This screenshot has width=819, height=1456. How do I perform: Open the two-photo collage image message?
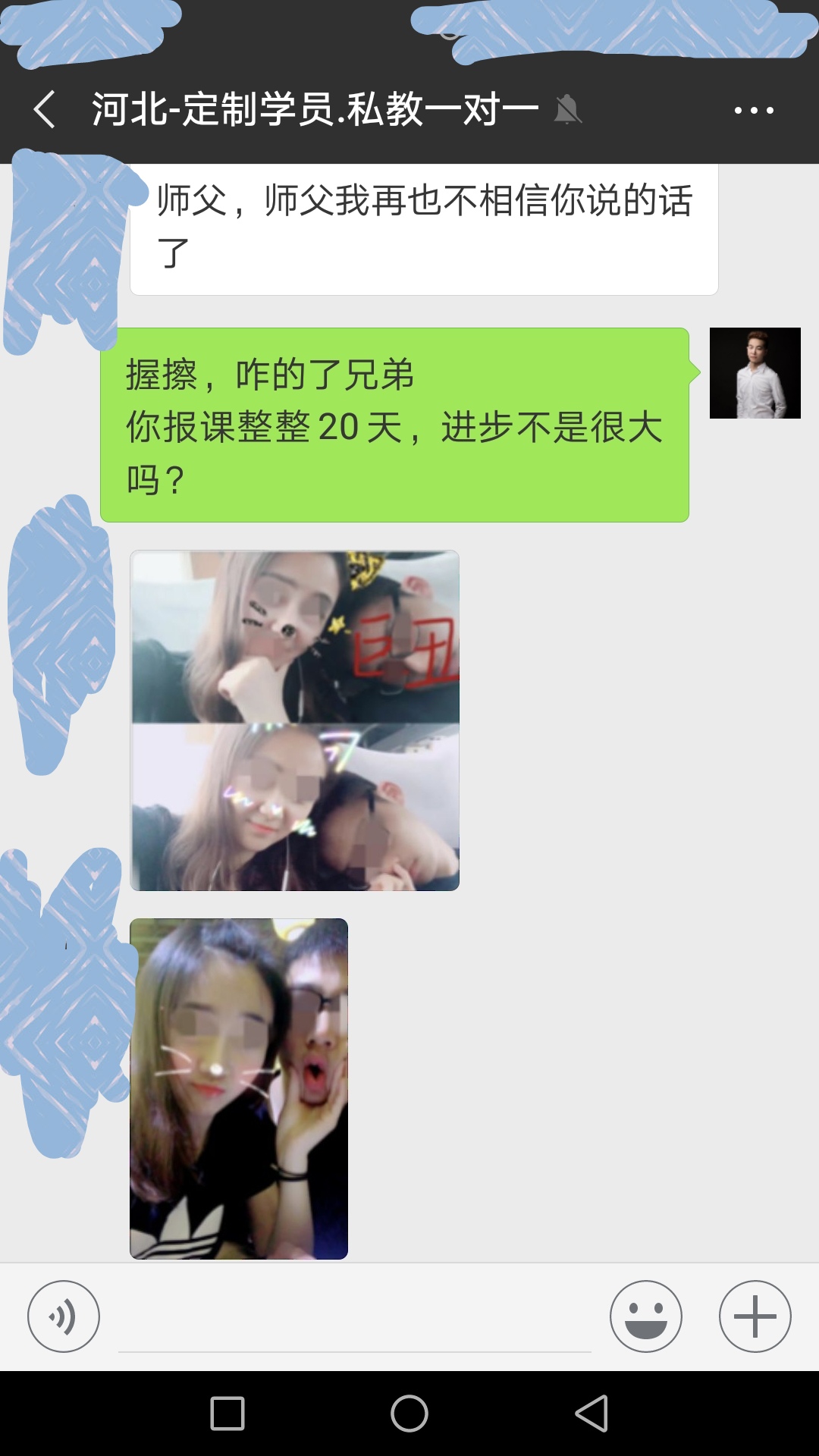tap(294, 720)
